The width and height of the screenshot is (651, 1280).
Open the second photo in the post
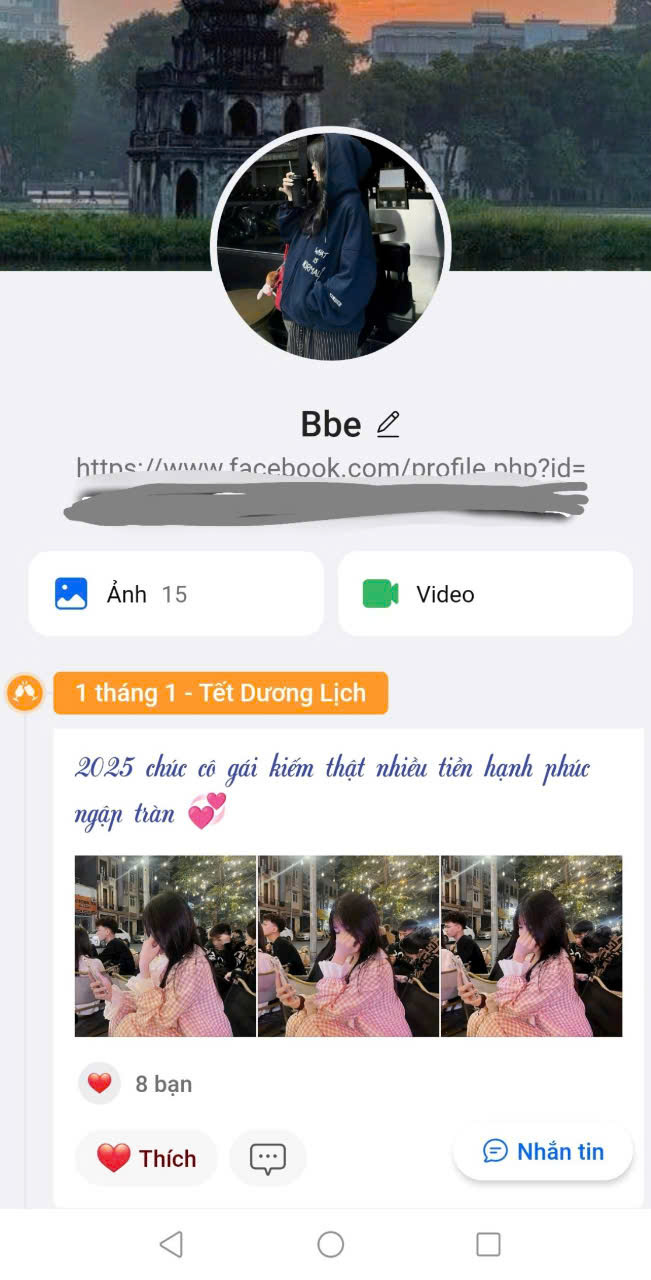(x=348, y=946)
